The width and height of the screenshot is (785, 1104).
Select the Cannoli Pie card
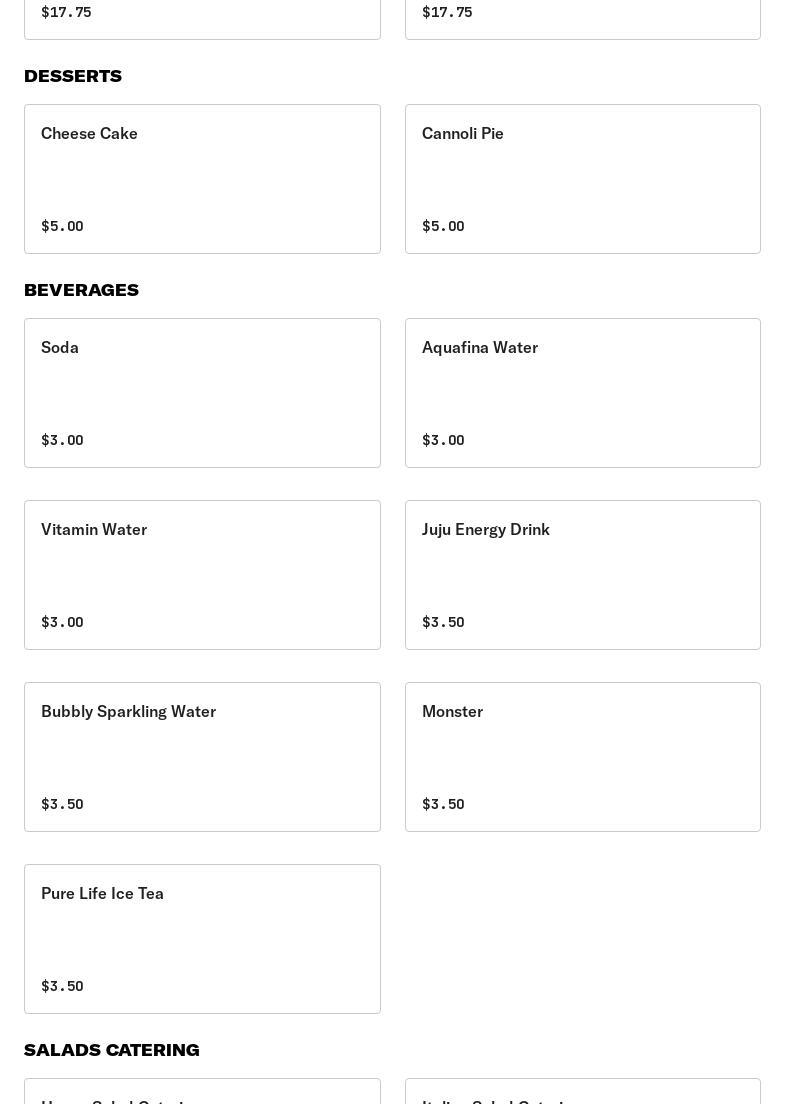point(582,179)
